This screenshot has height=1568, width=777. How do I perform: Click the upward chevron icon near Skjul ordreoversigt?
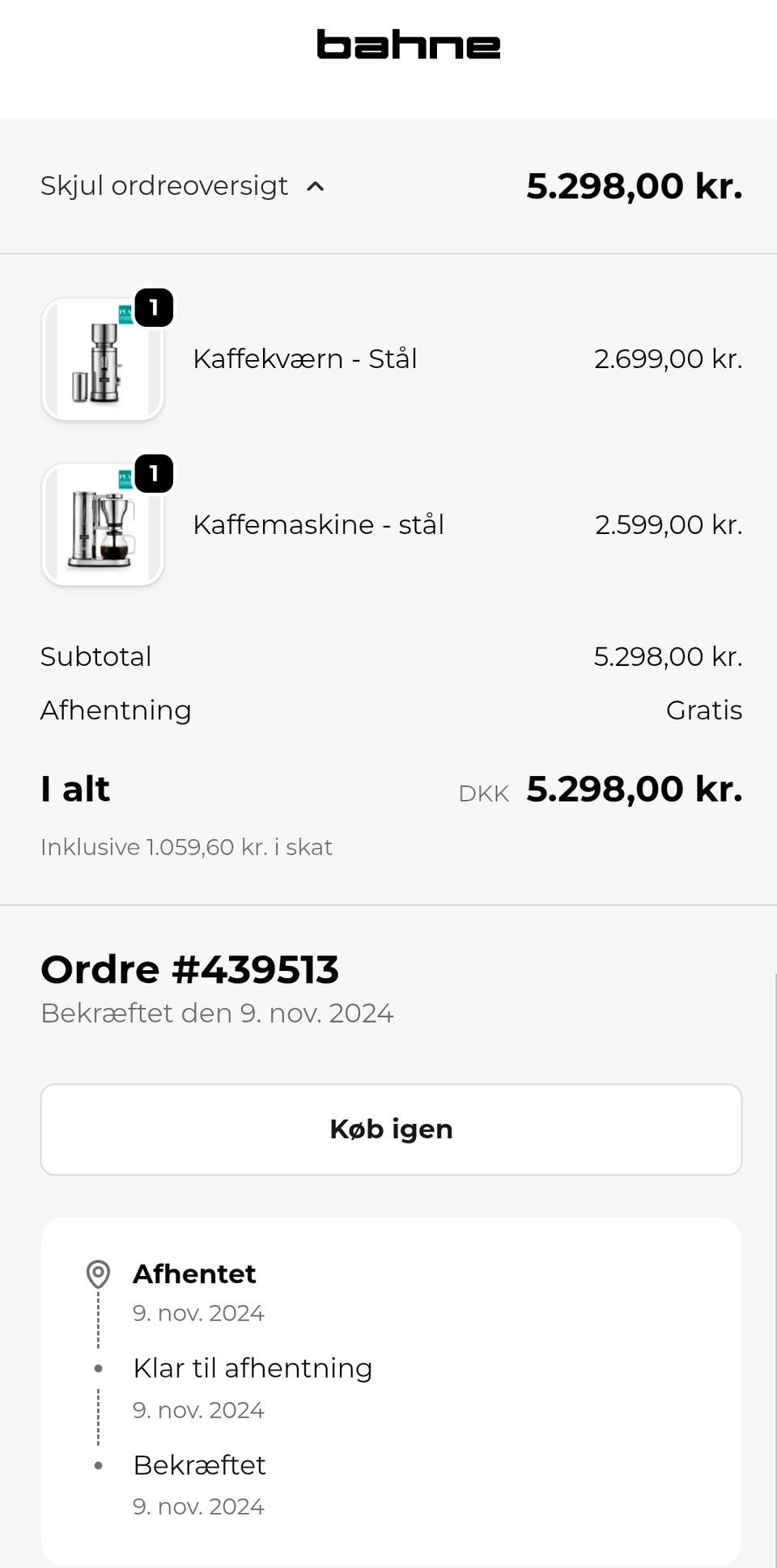[316, 187]
